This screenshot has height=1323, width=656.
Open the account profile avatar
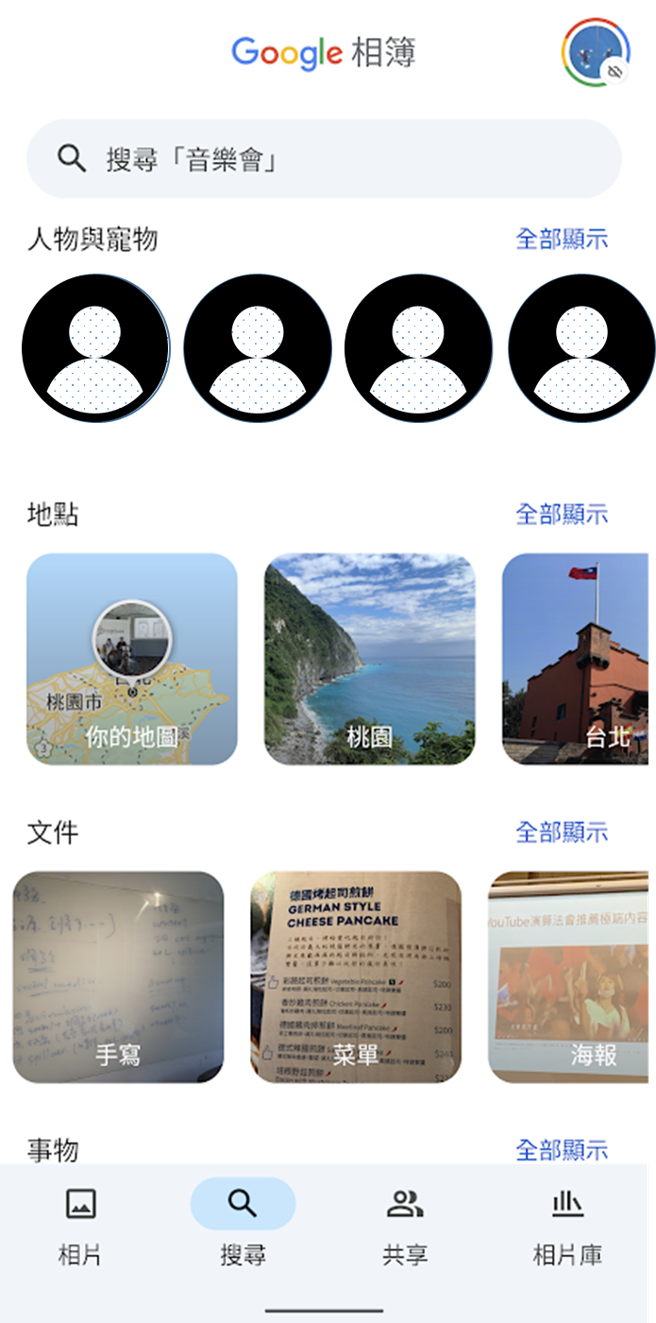click(596, 51)
